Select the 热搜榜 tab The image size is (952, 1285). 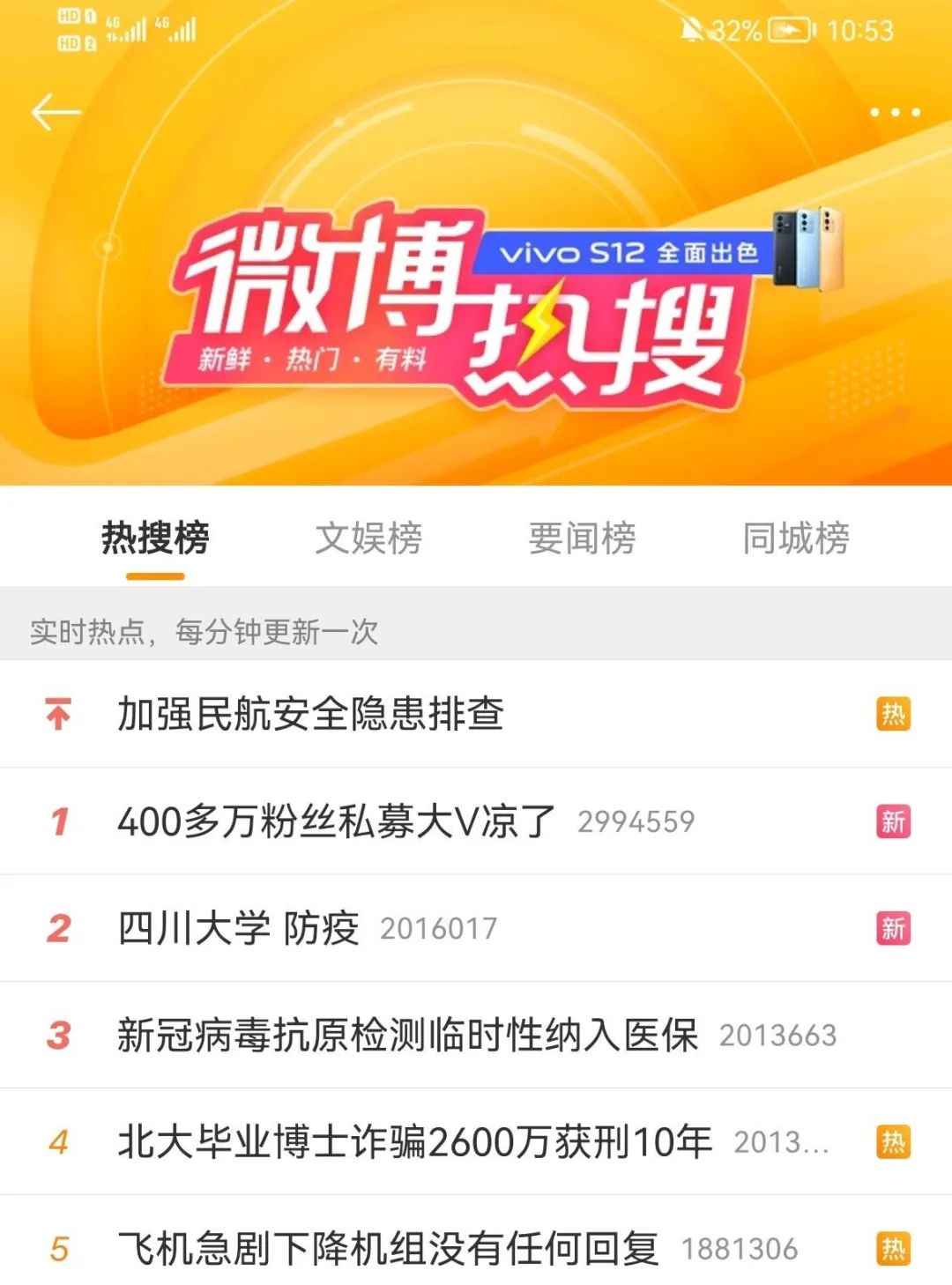pos(155,538)
